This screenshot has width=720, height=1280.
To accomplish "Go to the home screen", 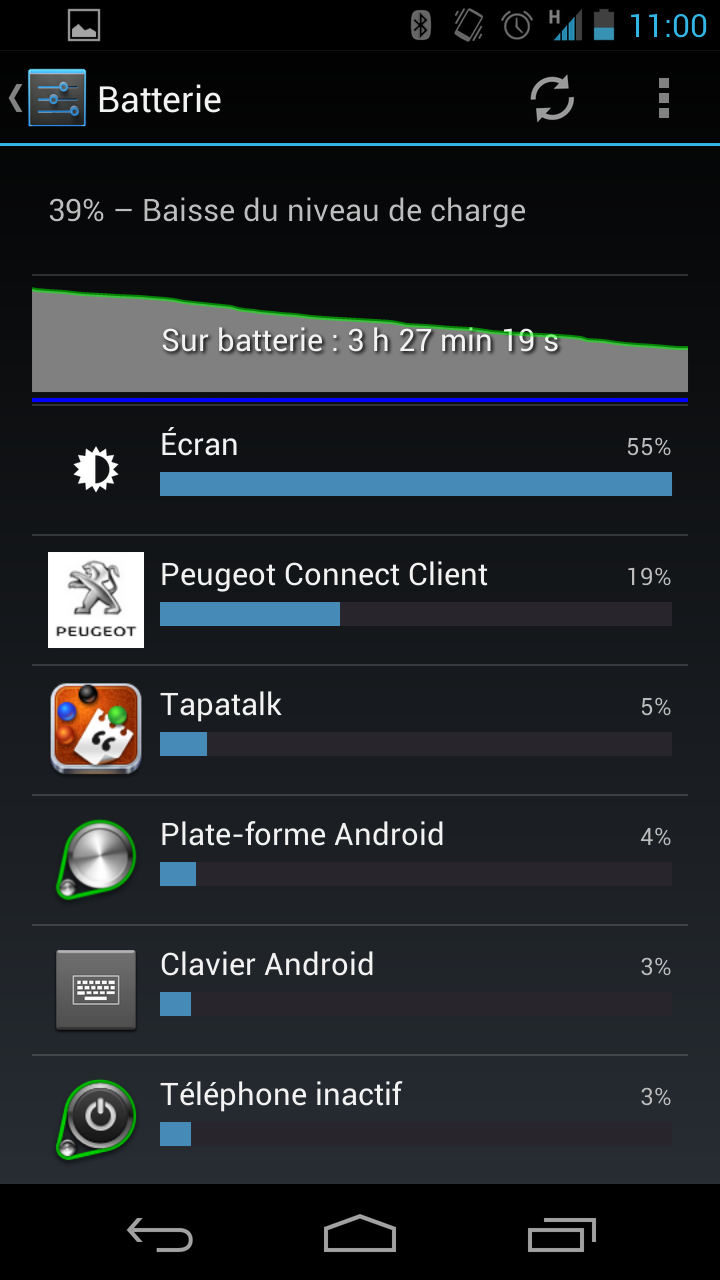I will [x=360, y=1234].
